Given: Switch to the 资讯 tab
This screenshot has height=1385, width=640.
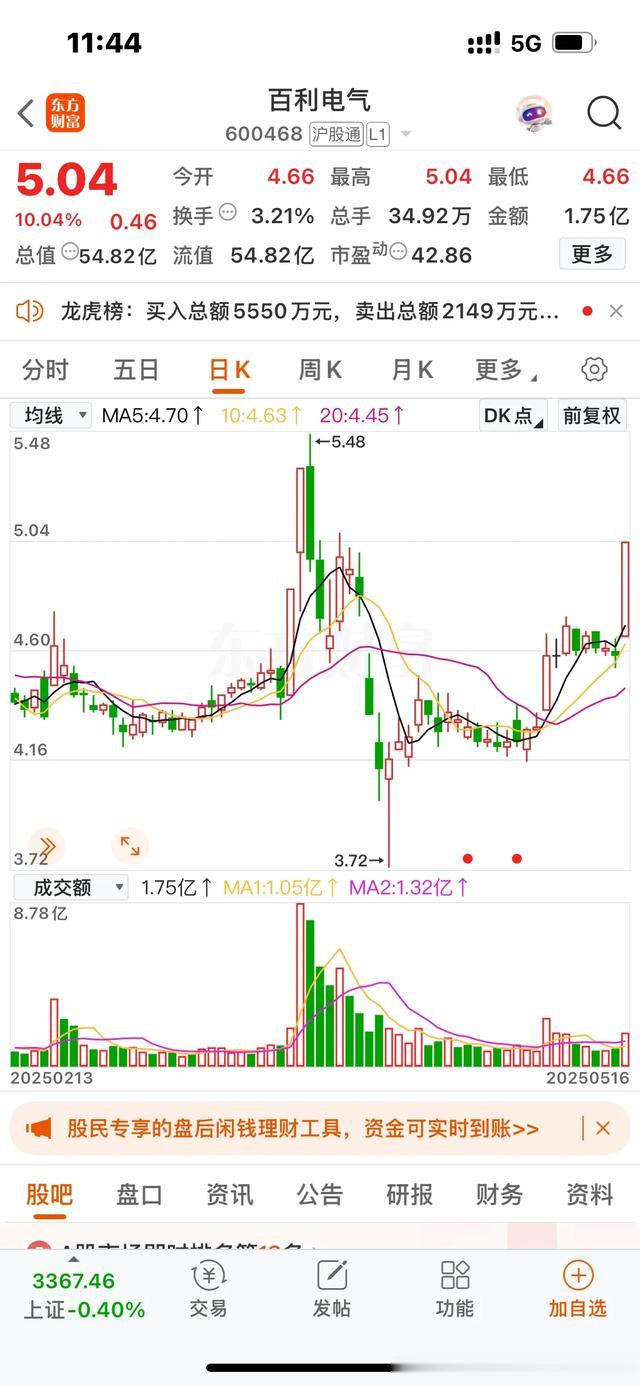Looking at the screenshot, I should click(x=229, y=1194).
